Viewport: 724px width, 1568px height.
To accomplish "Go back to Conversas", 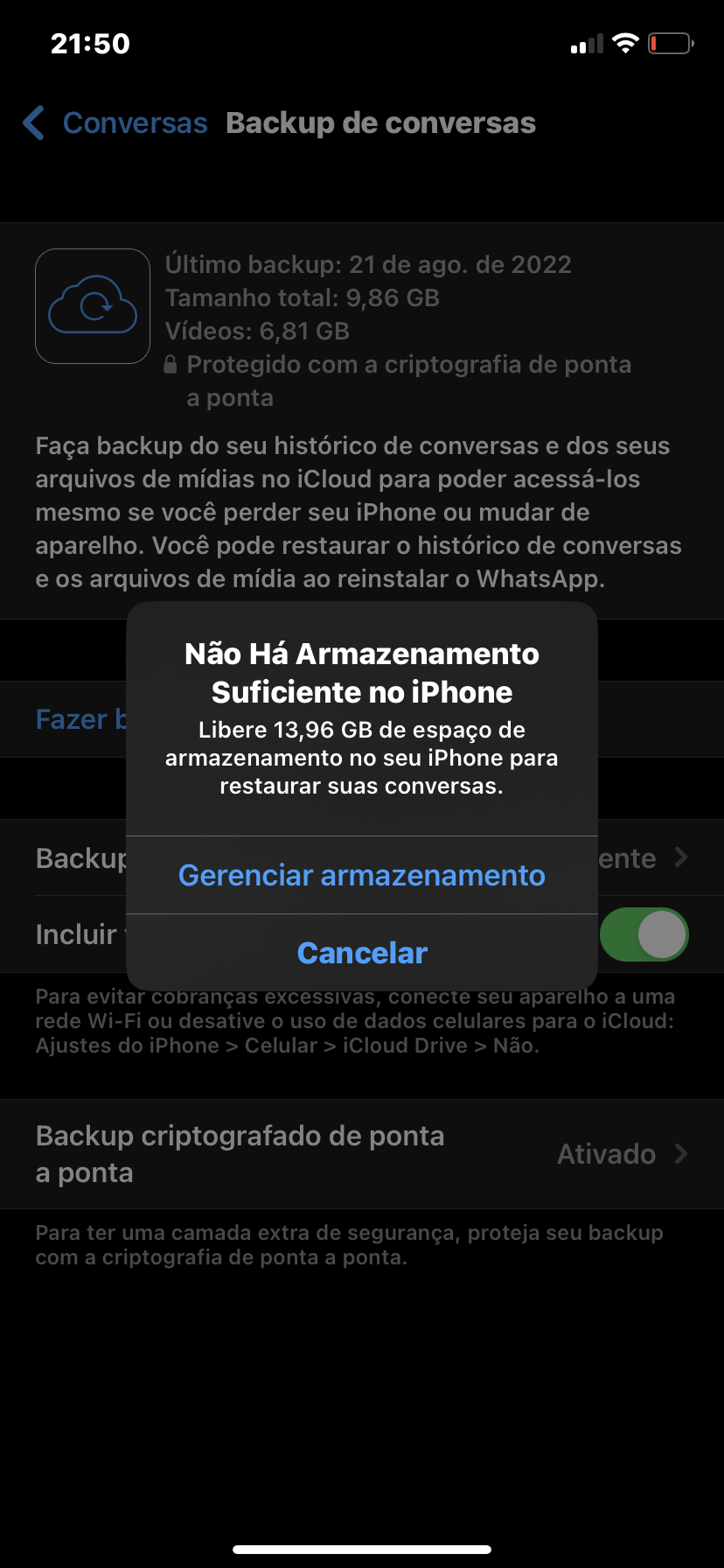I will (x=115, y=123).
